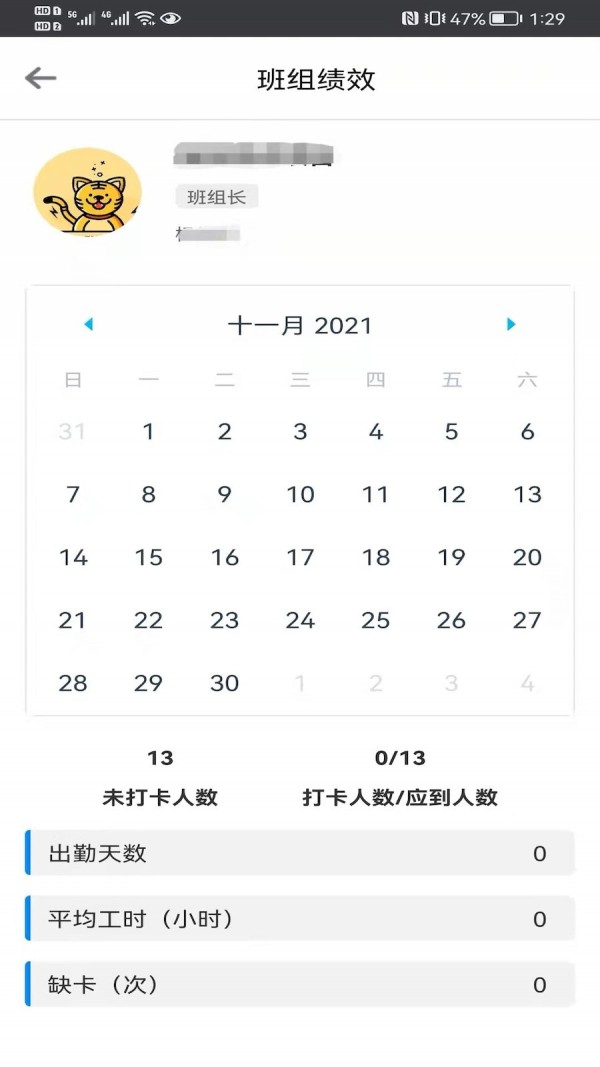Tap November 17 in the calendar
This screenshot has height=1067, width=600.
[x=300, y=557]
